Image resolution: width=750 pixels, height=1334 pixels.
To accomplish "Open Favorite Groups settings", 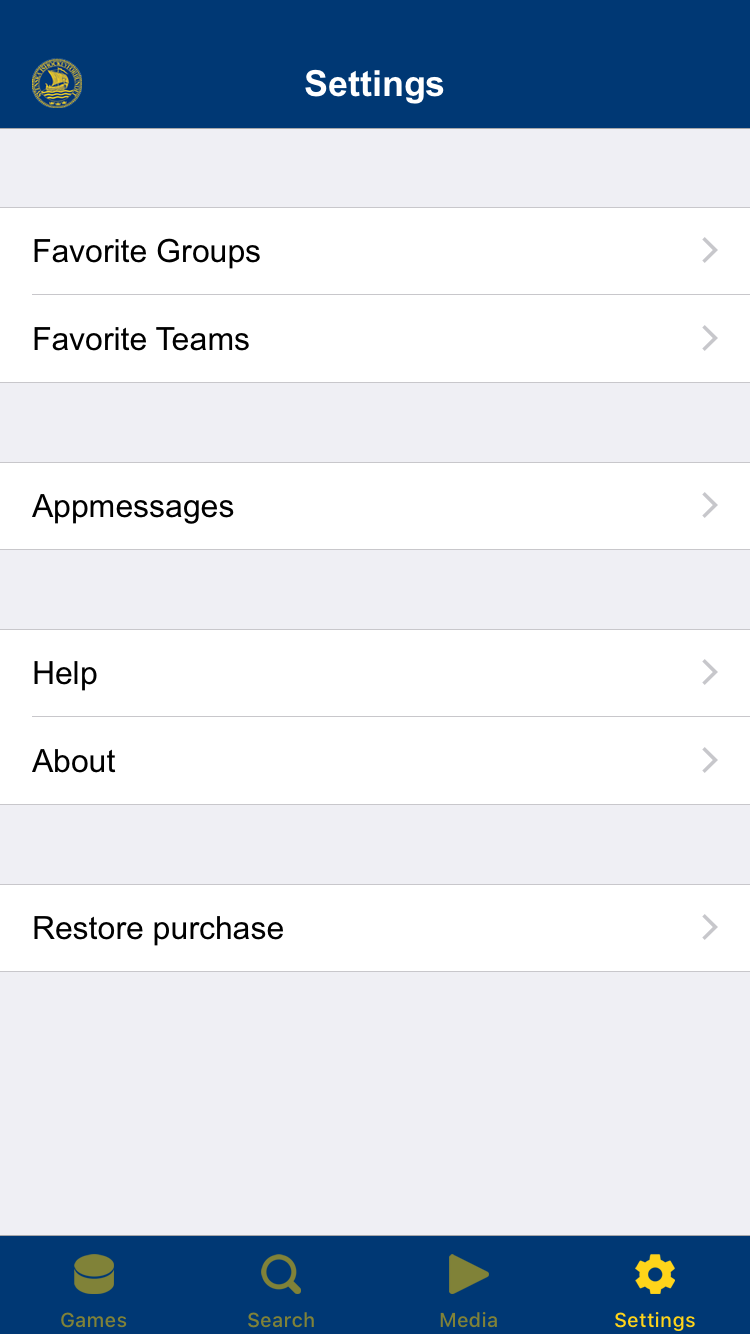I will point(375,251).
